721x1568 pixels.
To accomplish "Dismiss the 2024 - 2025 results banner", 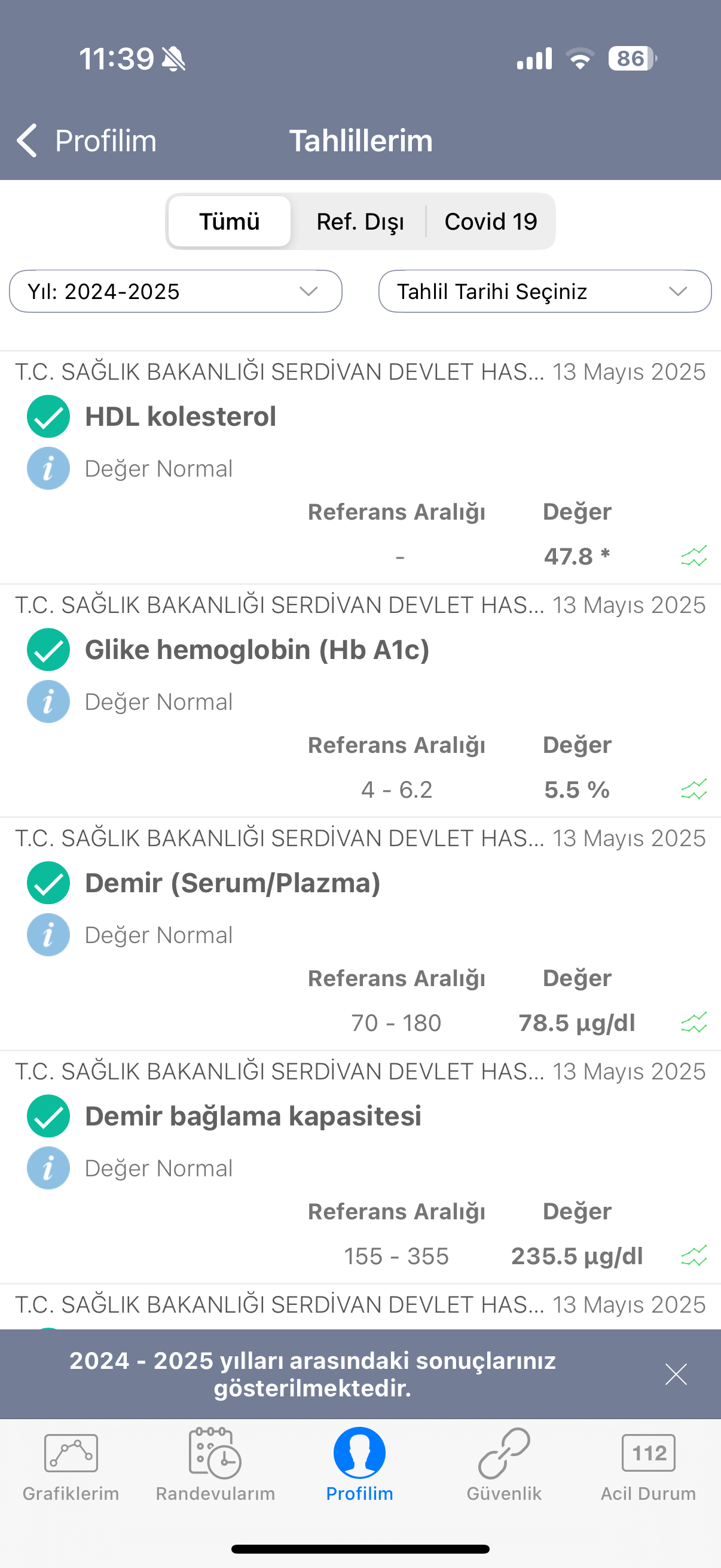I will pyautogui.click(x=676, y=1374).
